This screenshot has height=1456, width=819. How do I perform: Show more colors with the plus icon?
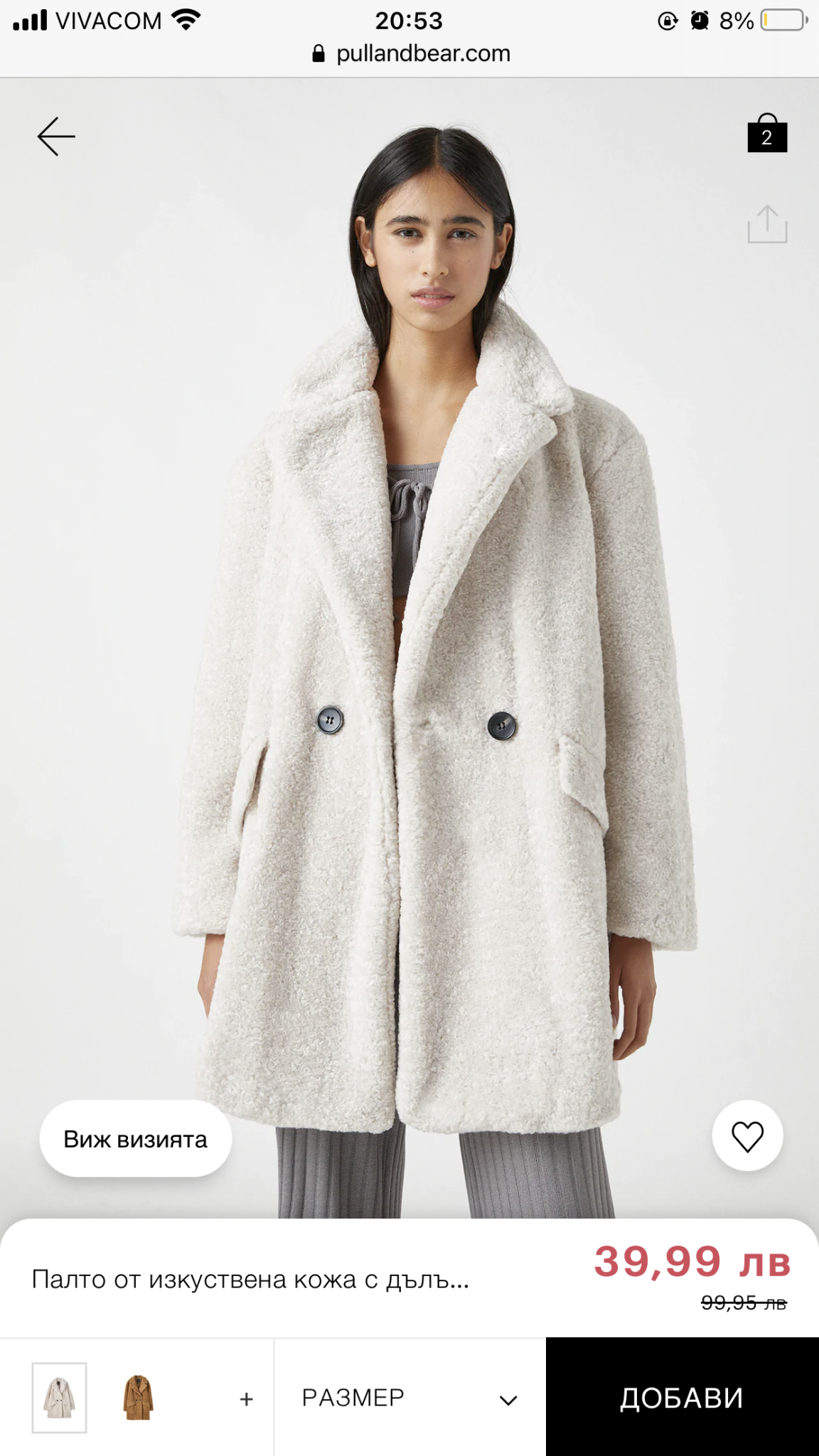pos(246,1399)
